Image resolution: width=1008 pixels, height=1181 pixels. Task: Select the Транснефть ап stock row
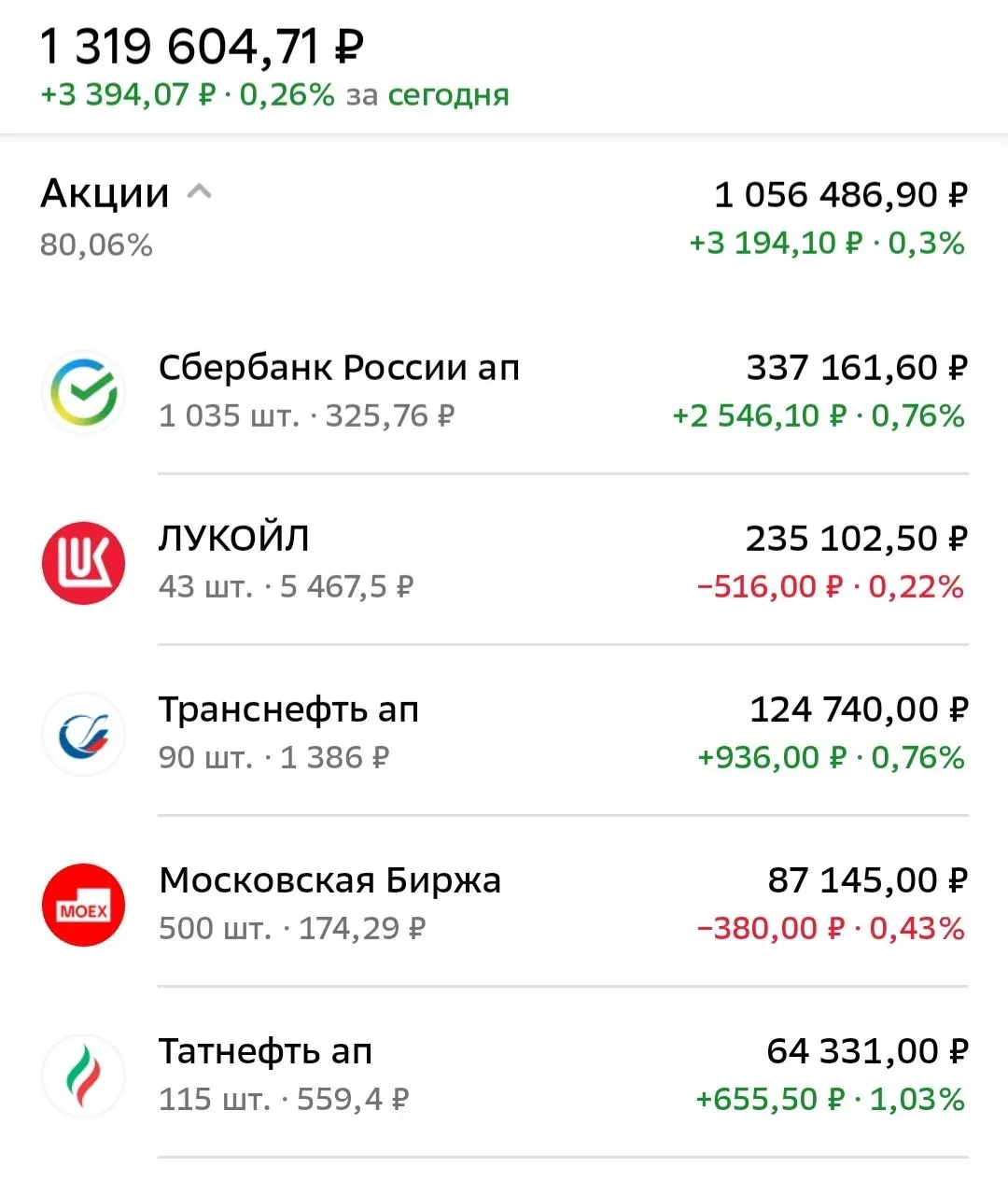[x=504, y=732]
